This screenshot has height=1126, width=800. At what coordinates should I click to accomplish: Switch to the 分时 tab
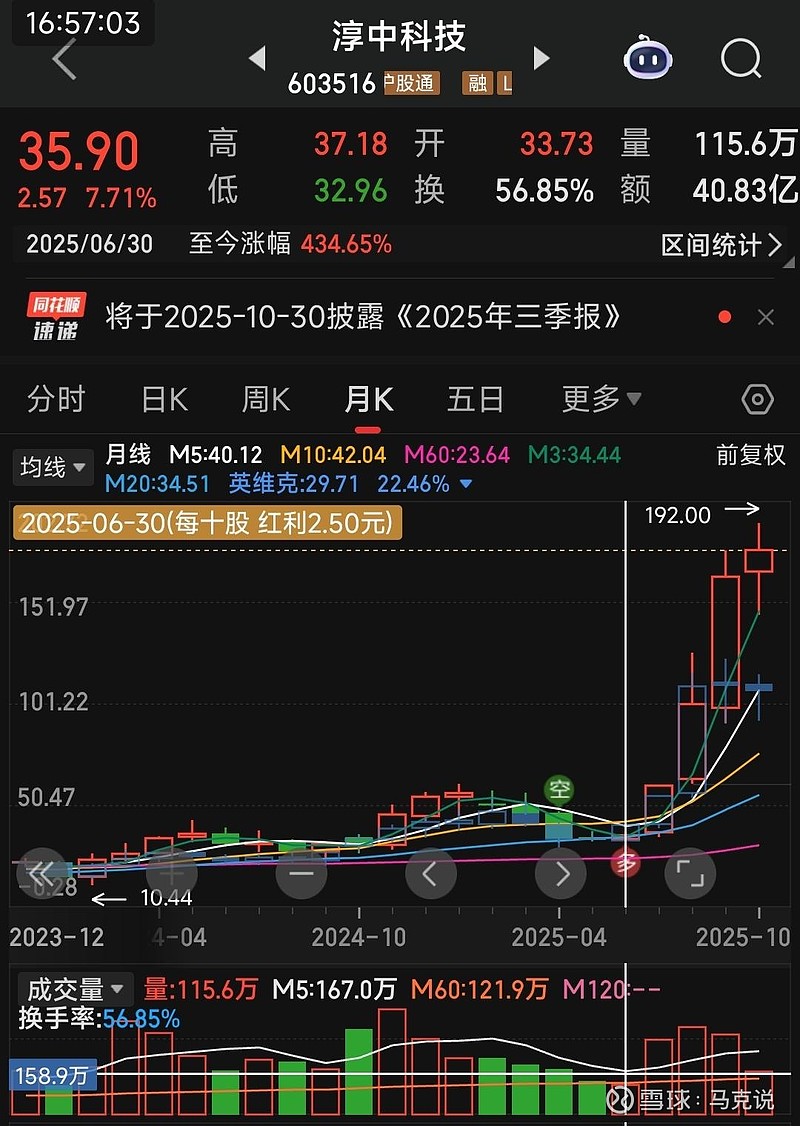click(55, 398)
